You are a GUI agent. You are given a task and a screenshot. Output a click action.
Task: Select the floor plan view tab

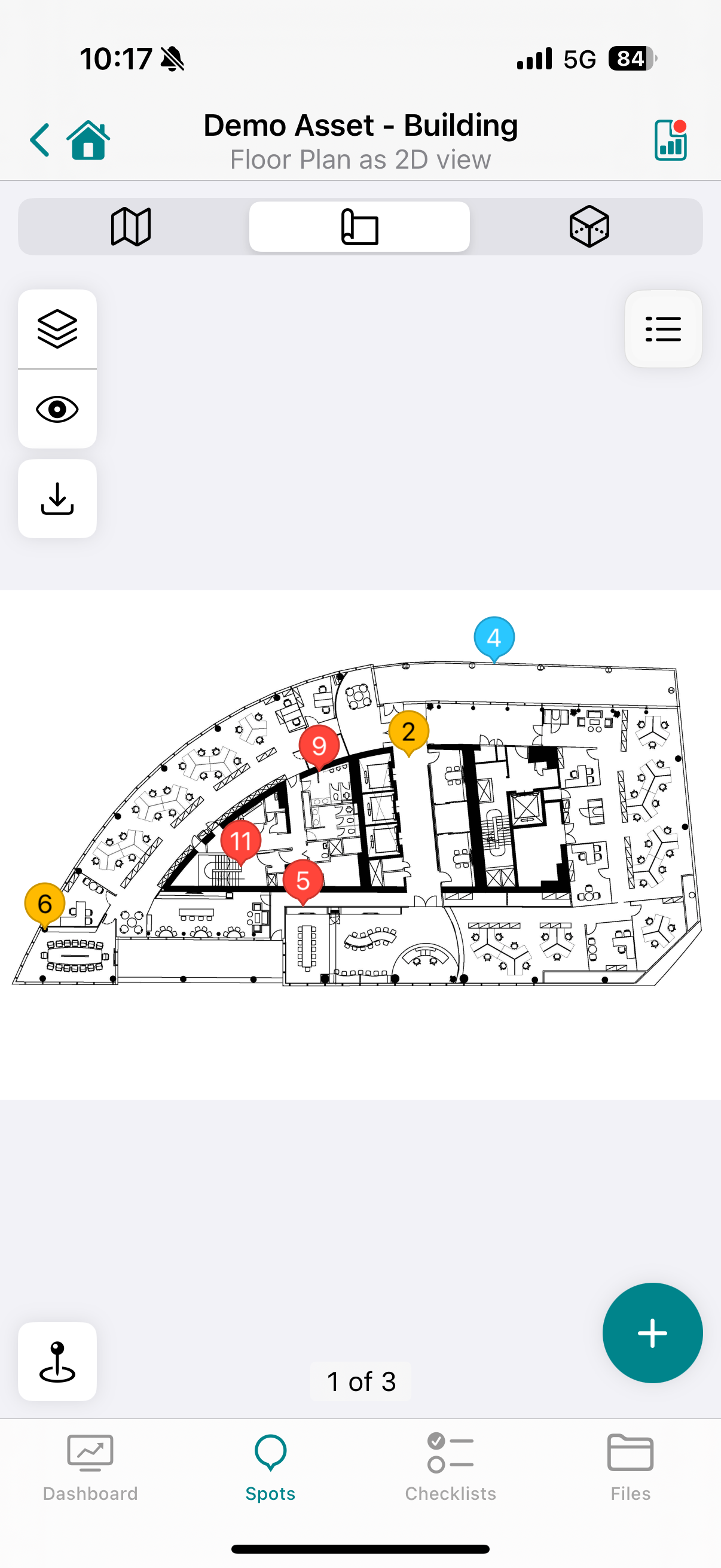point(359,227)
